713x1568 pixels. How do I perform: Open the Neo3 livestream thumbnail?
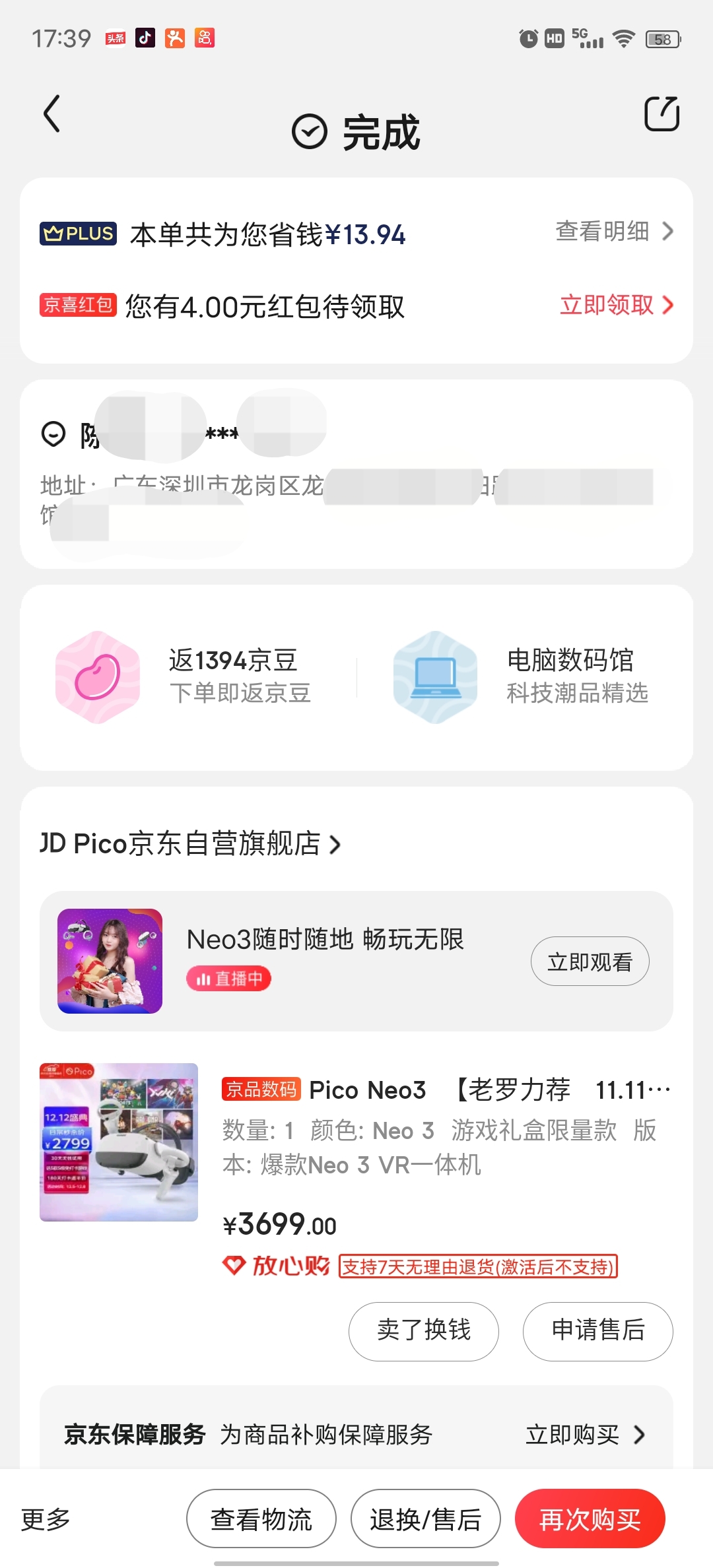(x=110, y=961)
